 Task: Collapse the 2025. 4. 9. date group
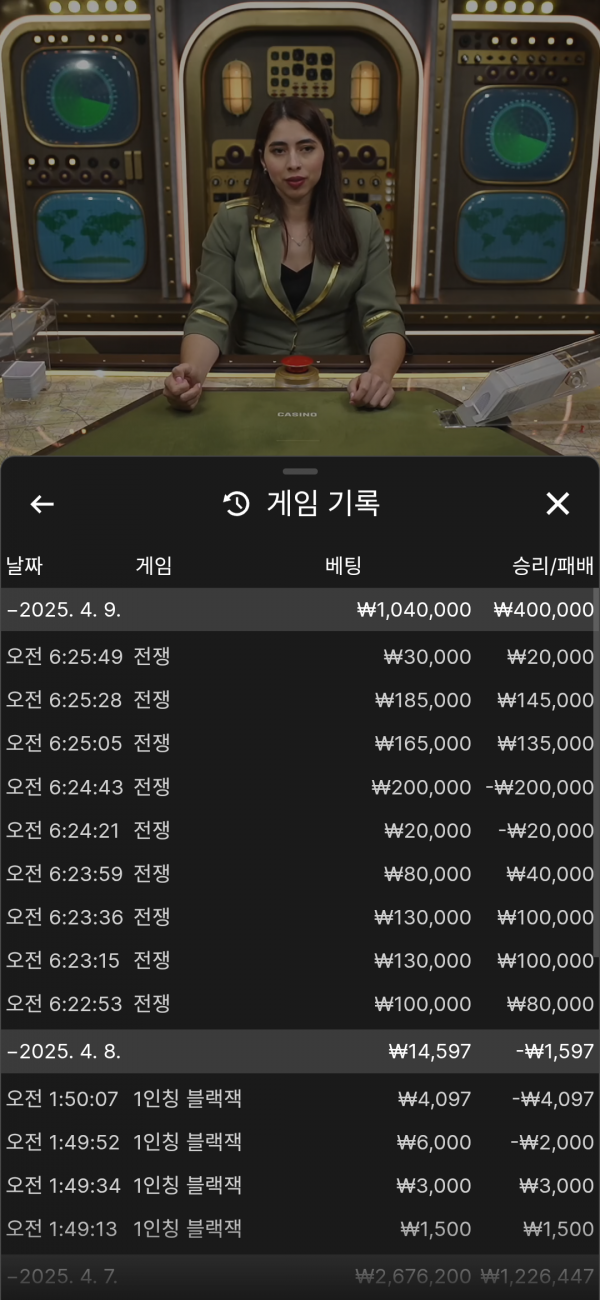coord(300,609)
